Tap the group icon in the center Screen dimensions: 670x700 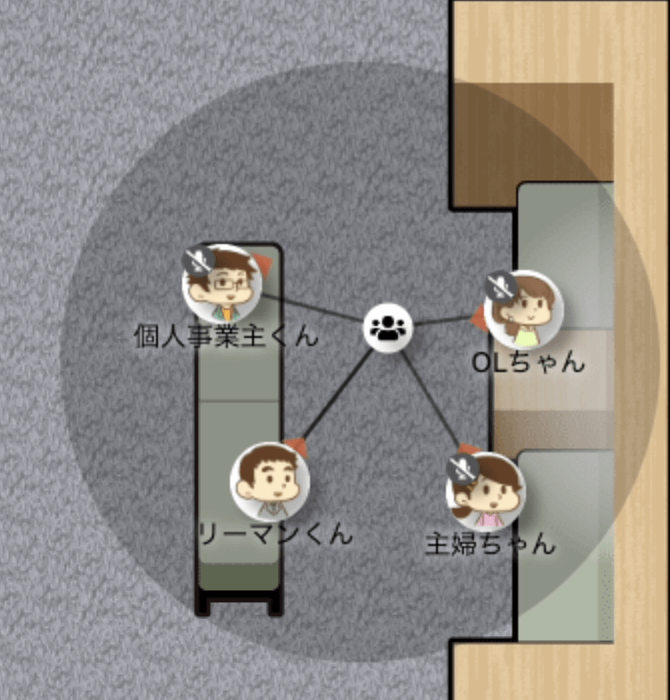coord(388,327)
